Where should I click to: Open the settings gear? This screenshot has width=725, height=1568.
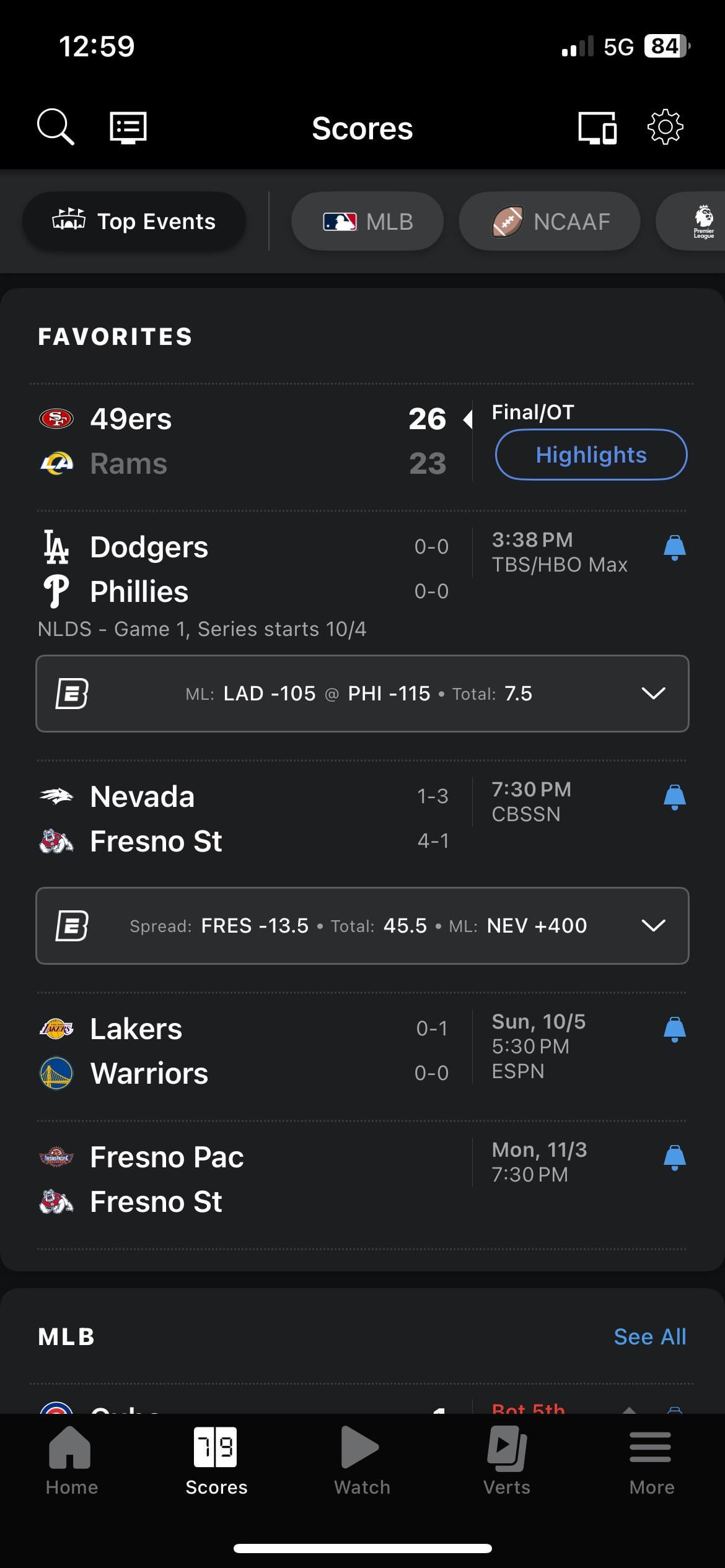point(665,128)
